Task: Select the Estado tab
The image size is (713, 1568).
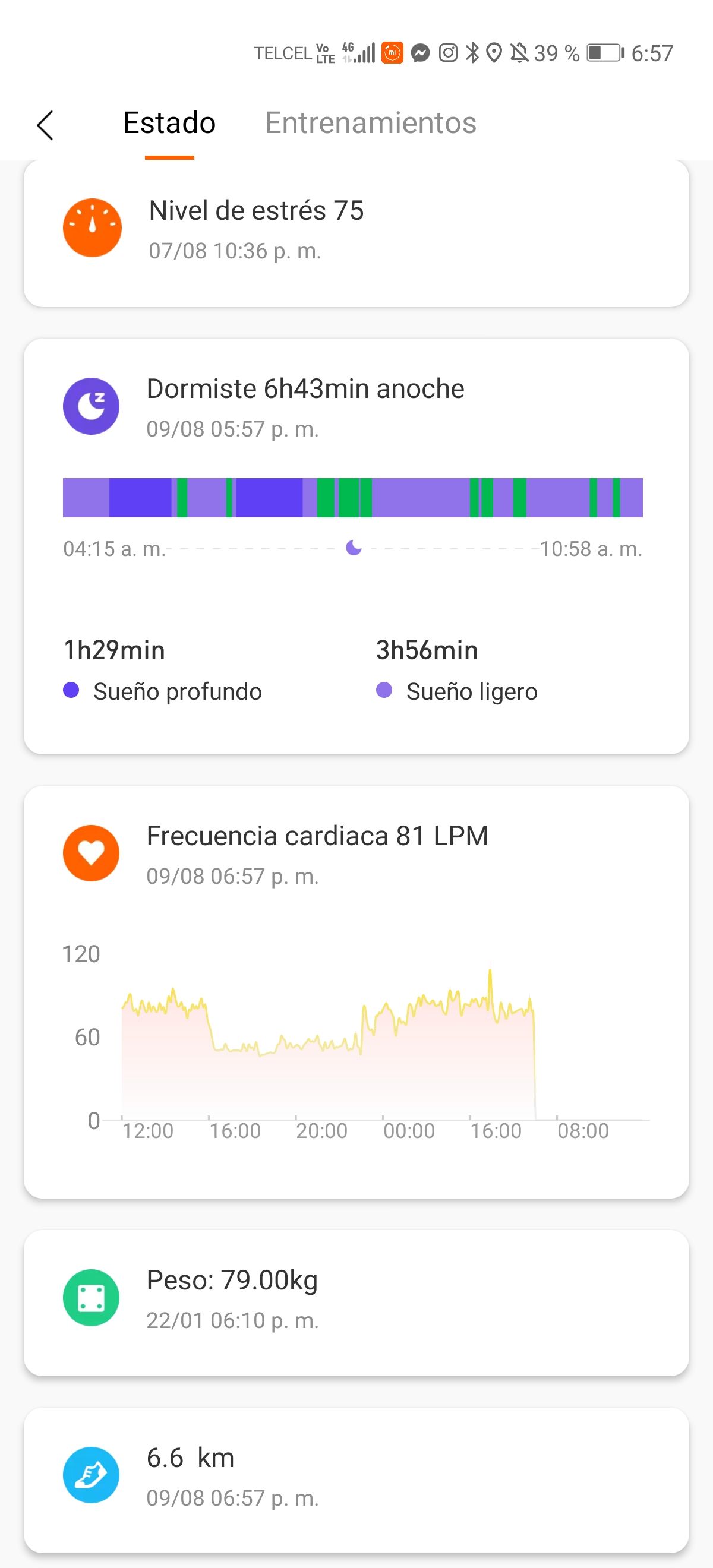Action: (169, 123)
